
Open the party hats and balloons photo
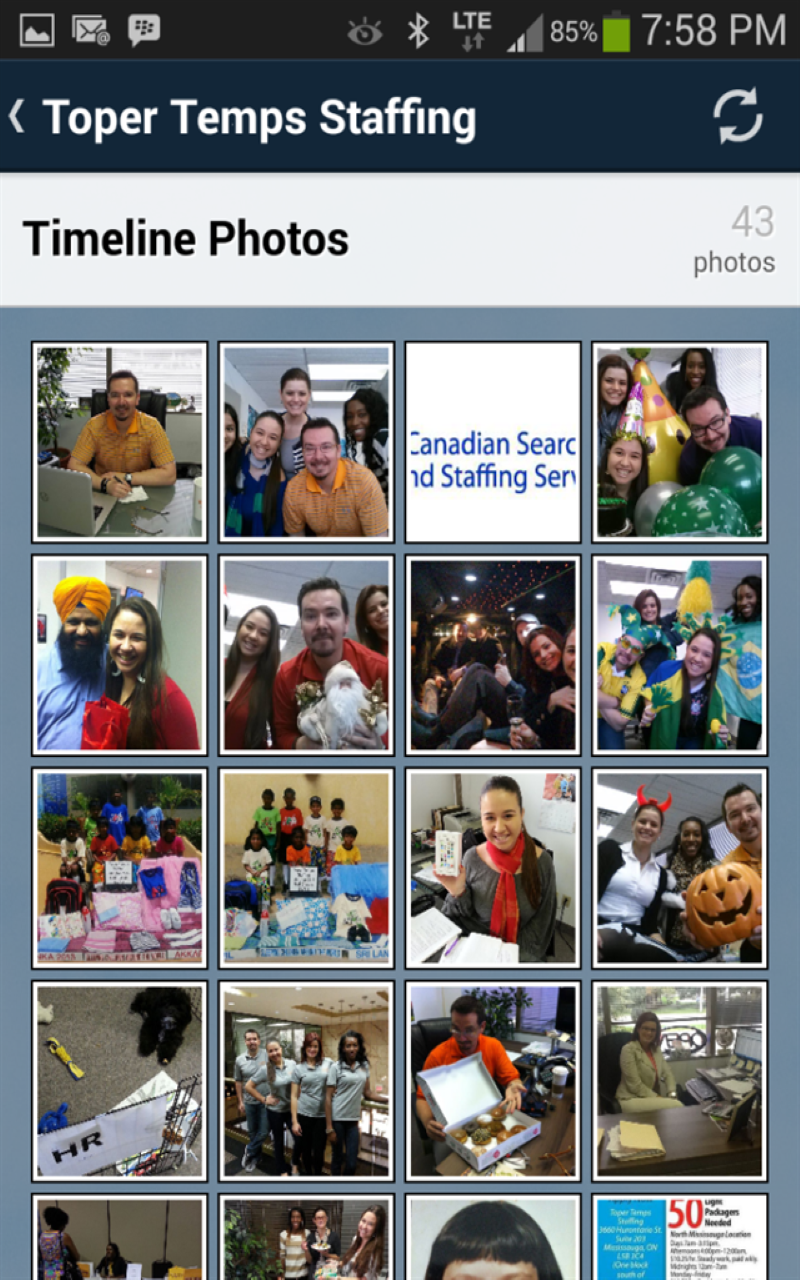(x=680, y=441)
